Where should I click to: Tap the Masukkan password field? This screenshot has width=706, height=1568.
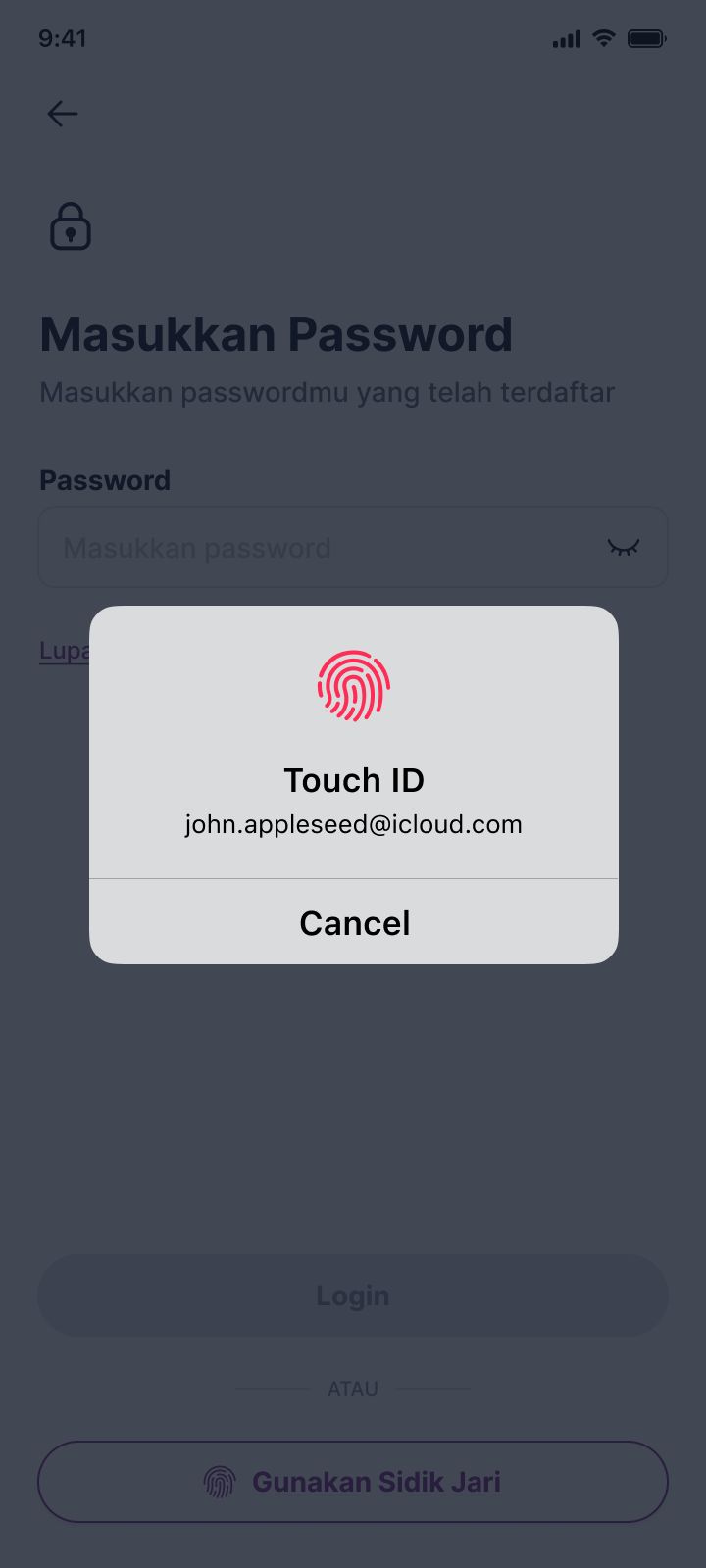click(x=353, y=547)
